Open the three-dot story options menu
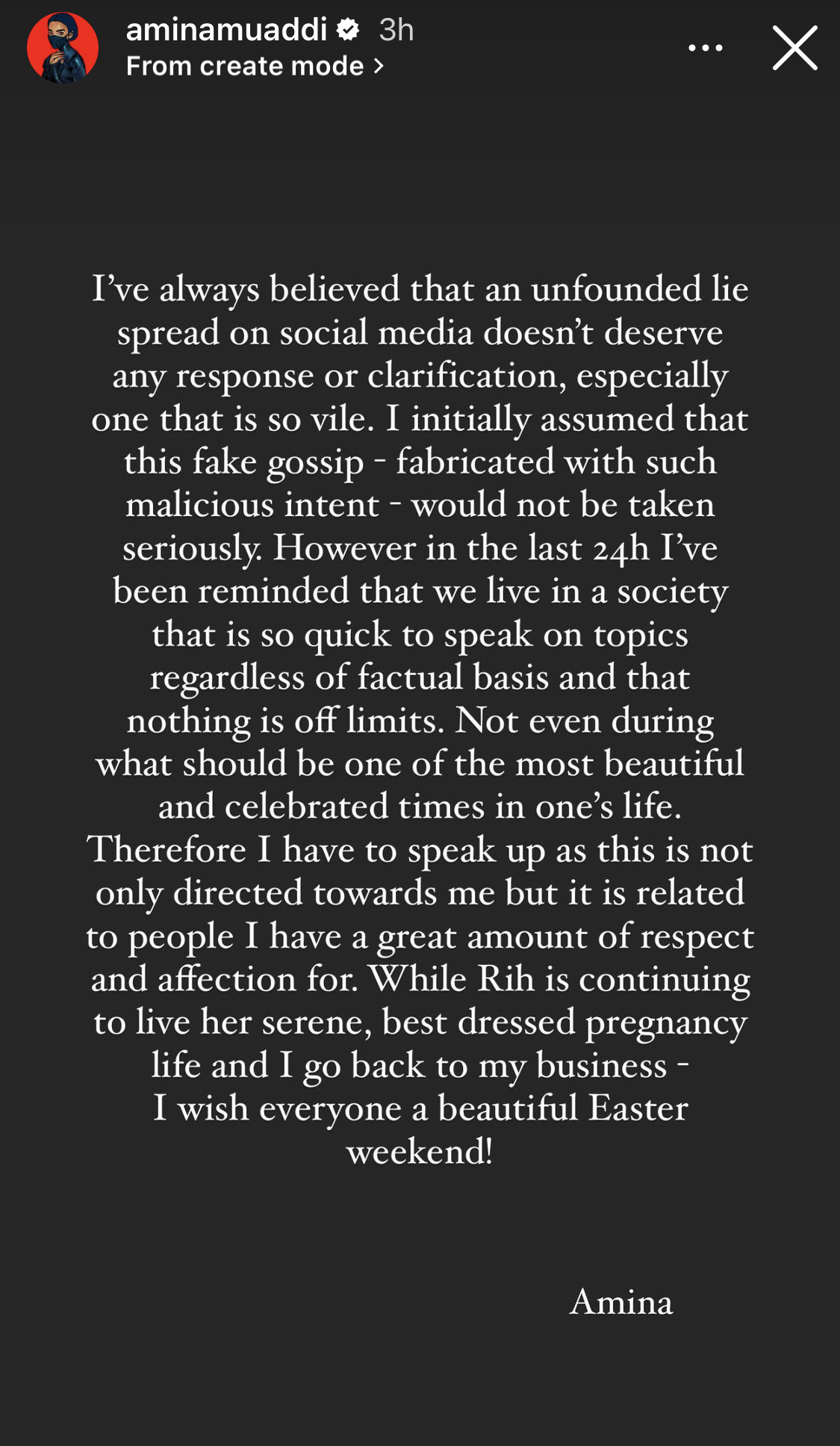This screenshot has width=840, height=1446. click(x=705, y=48)
